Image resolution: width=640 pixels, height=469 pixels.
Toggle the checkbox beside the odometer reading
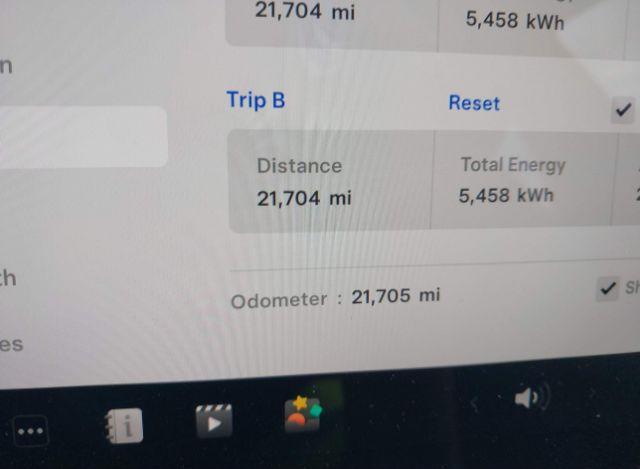point(607,289)
